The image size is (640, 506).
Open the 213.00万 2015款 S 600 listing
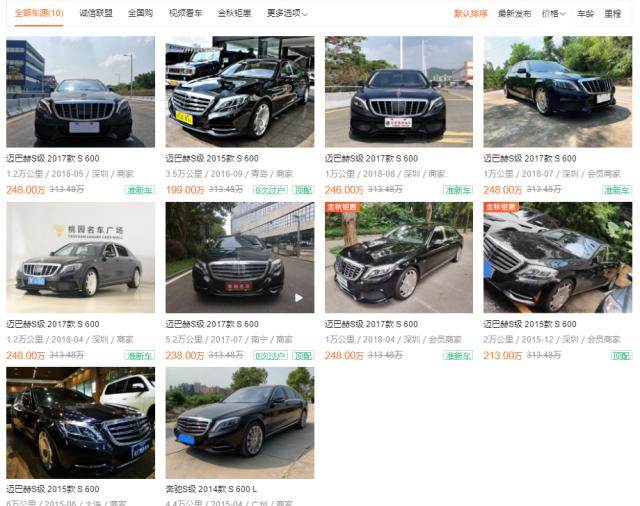tap(557, 258)
